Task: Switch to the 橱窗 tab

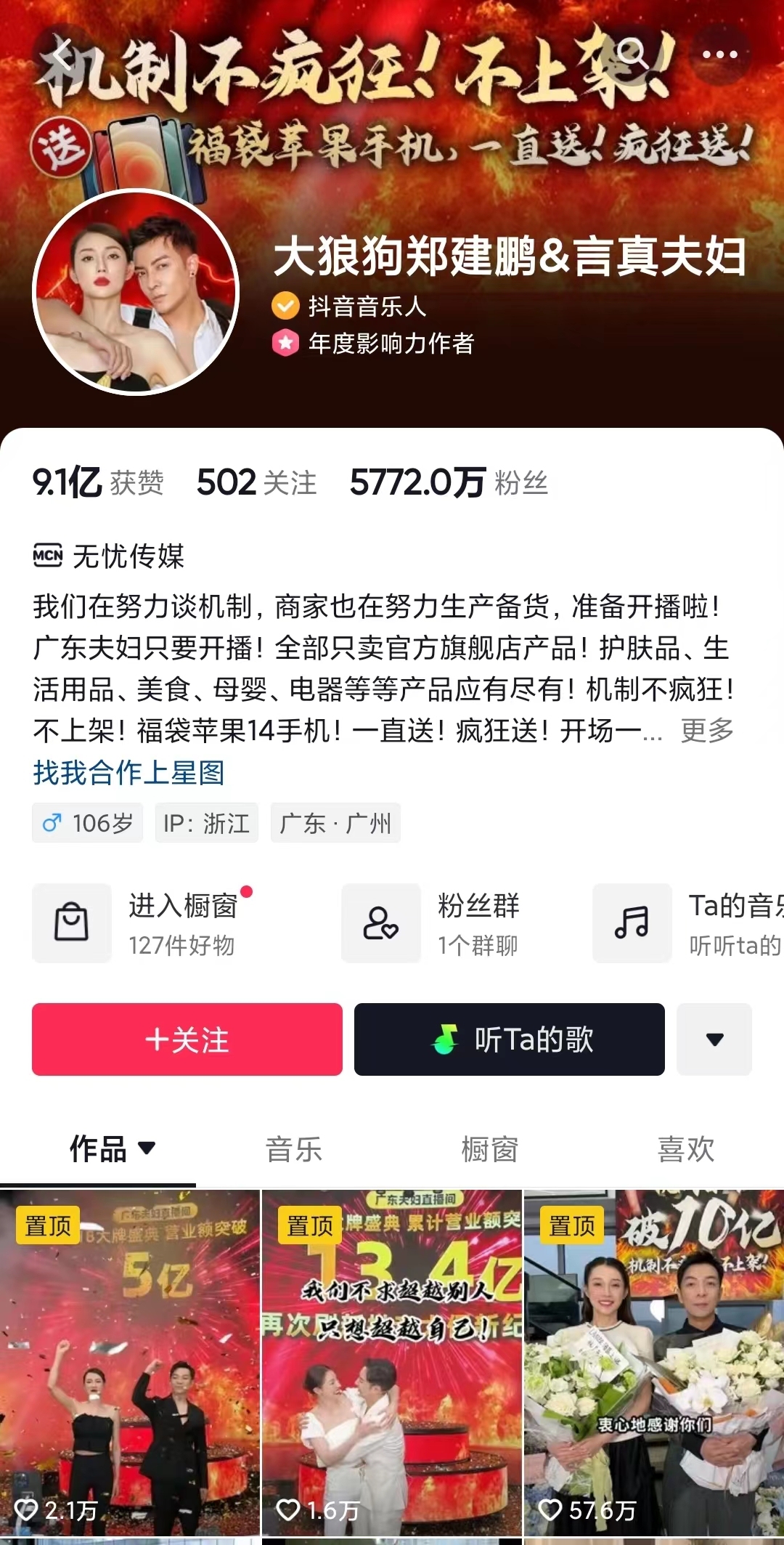Action: click(490, 1149)
